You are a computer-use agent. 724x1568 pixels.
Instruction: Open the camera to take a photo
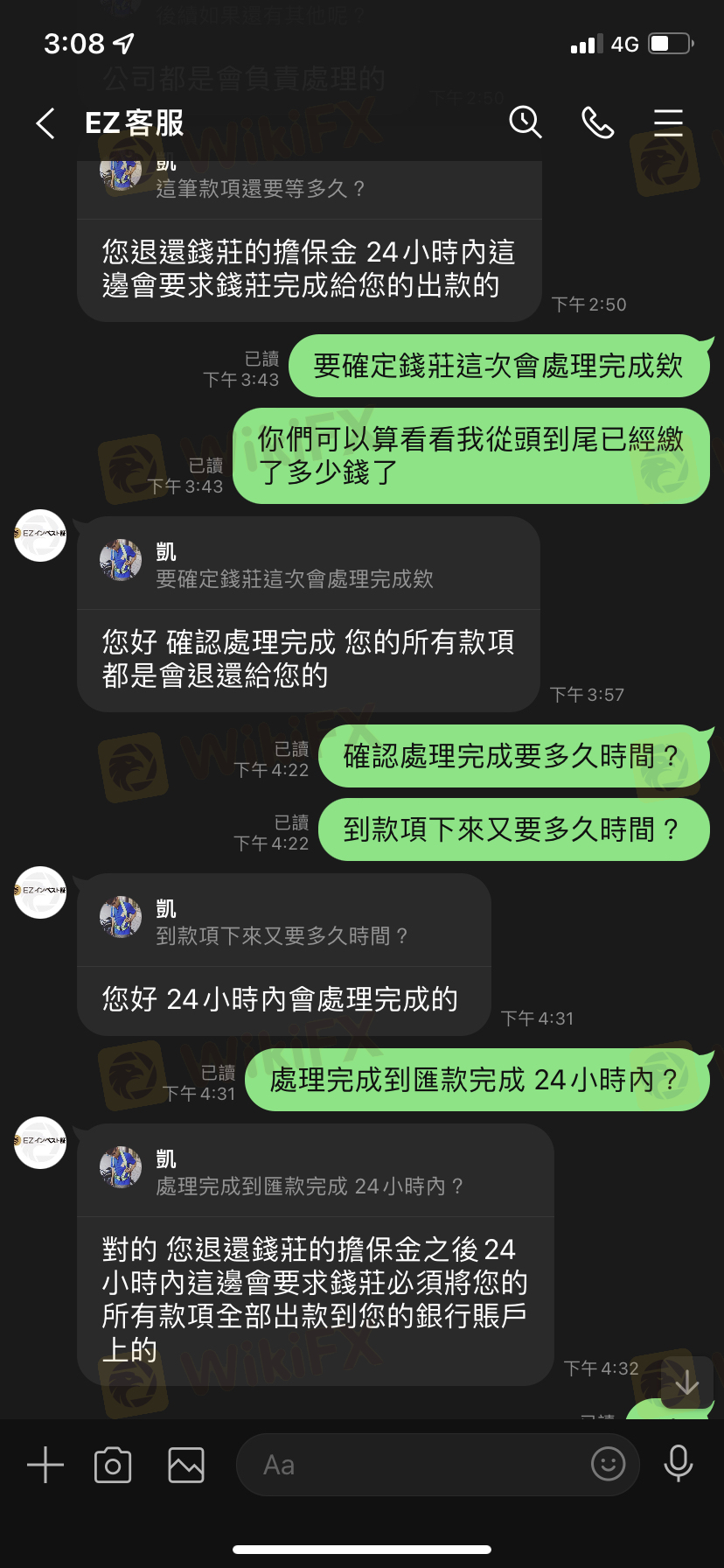[113, 1465]
